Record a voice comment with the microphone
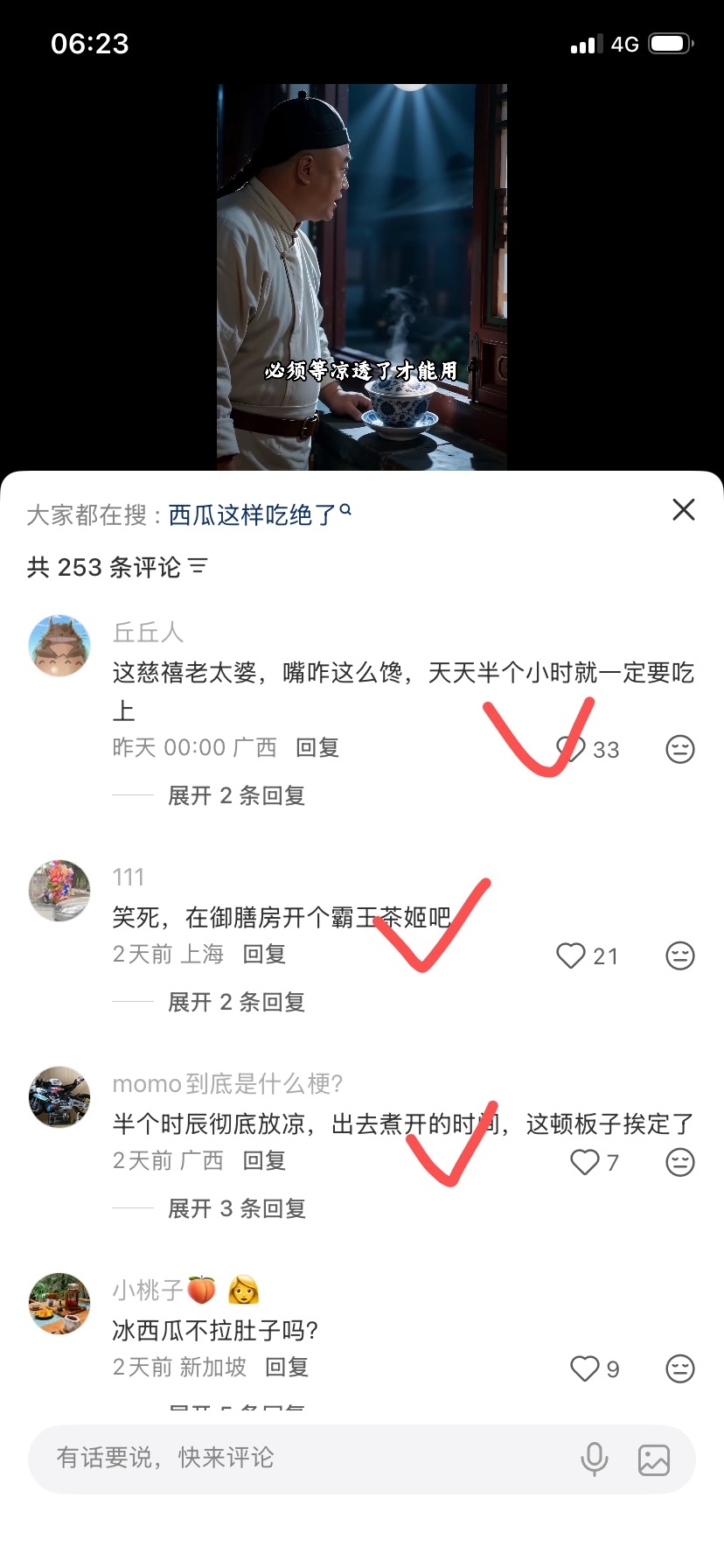This screenshot has height=1568, width=724. click(595, 1459)
